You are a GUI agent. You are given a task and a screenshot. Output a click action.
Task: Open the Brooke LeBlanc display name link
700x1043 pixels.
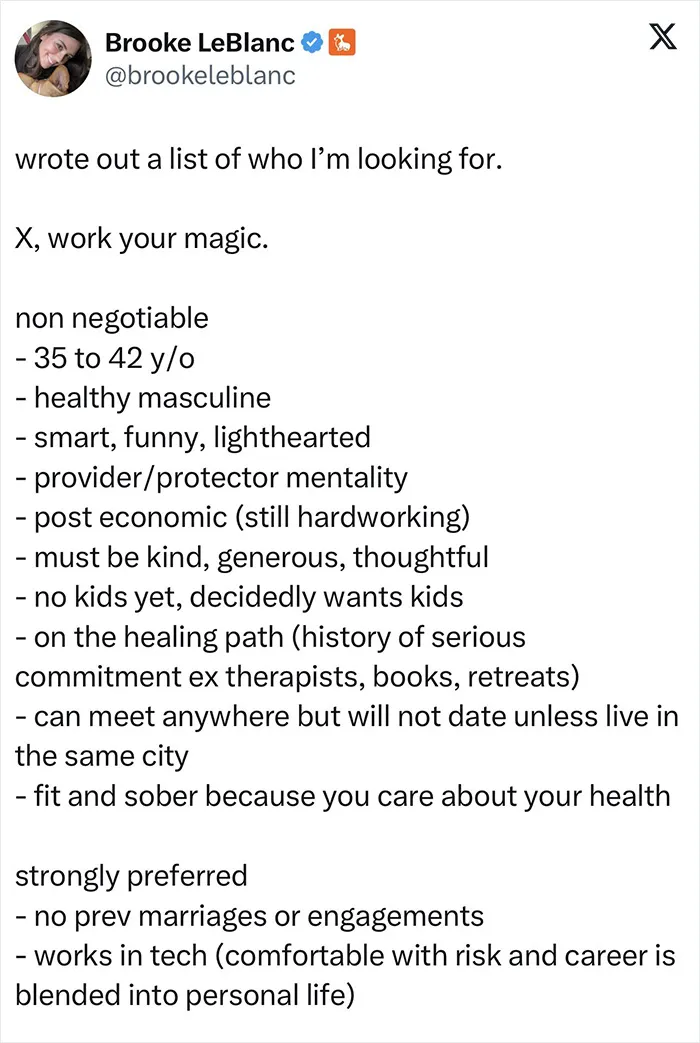click(x=200, y=43)
